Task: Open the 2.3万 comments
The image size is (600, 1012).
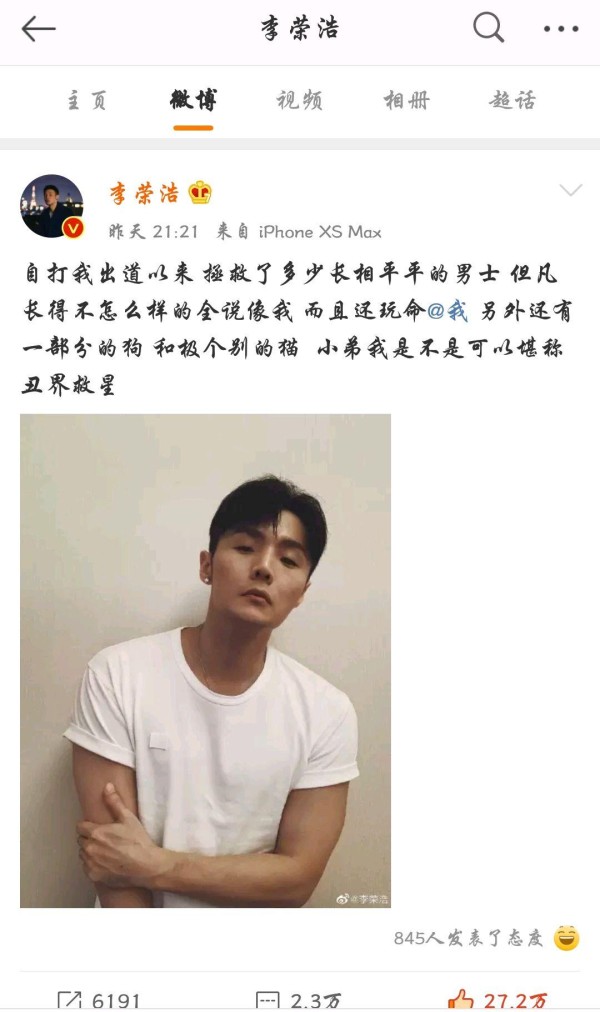Action: point(298,999)
